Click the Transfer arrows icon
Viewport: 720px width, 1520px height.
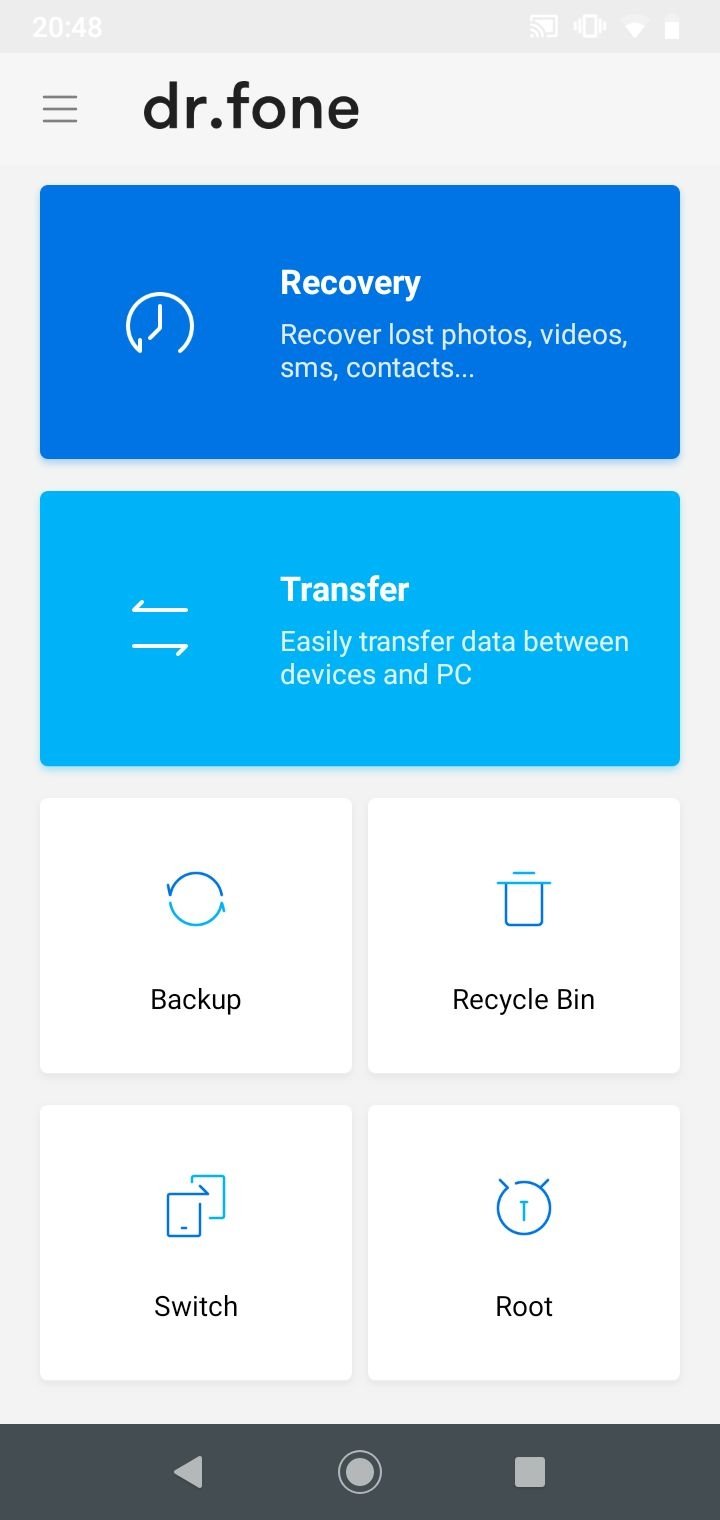[x=159, y=628]
